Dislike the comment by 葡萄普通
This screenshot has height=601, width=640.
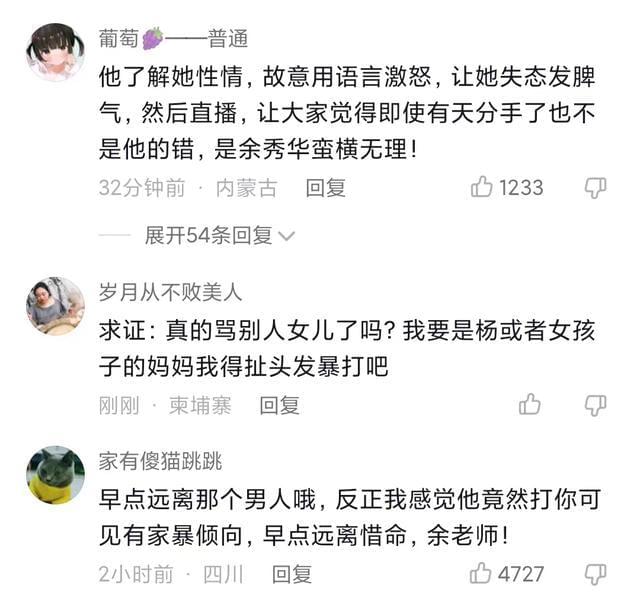click(x=595, y=187)
